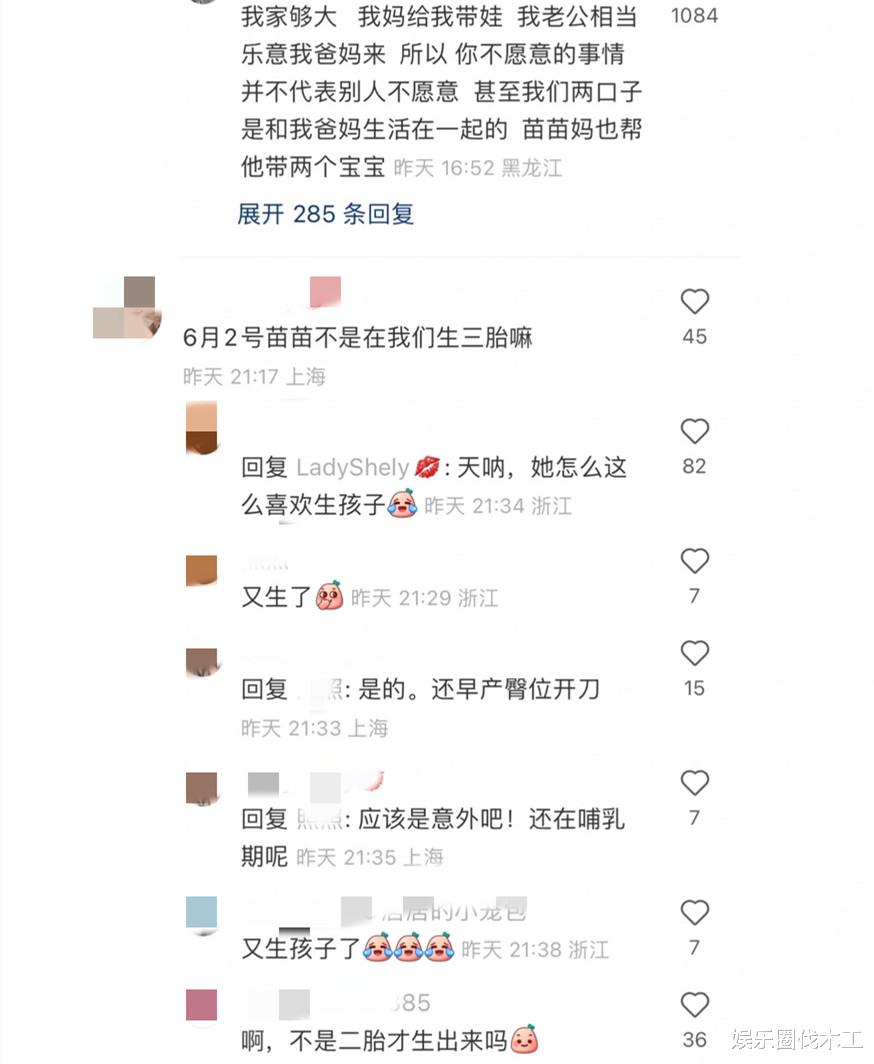Screen dimensions: 874x1064
Task: Like the 早产臀位开刀 reply
Action: coord(695,654)
